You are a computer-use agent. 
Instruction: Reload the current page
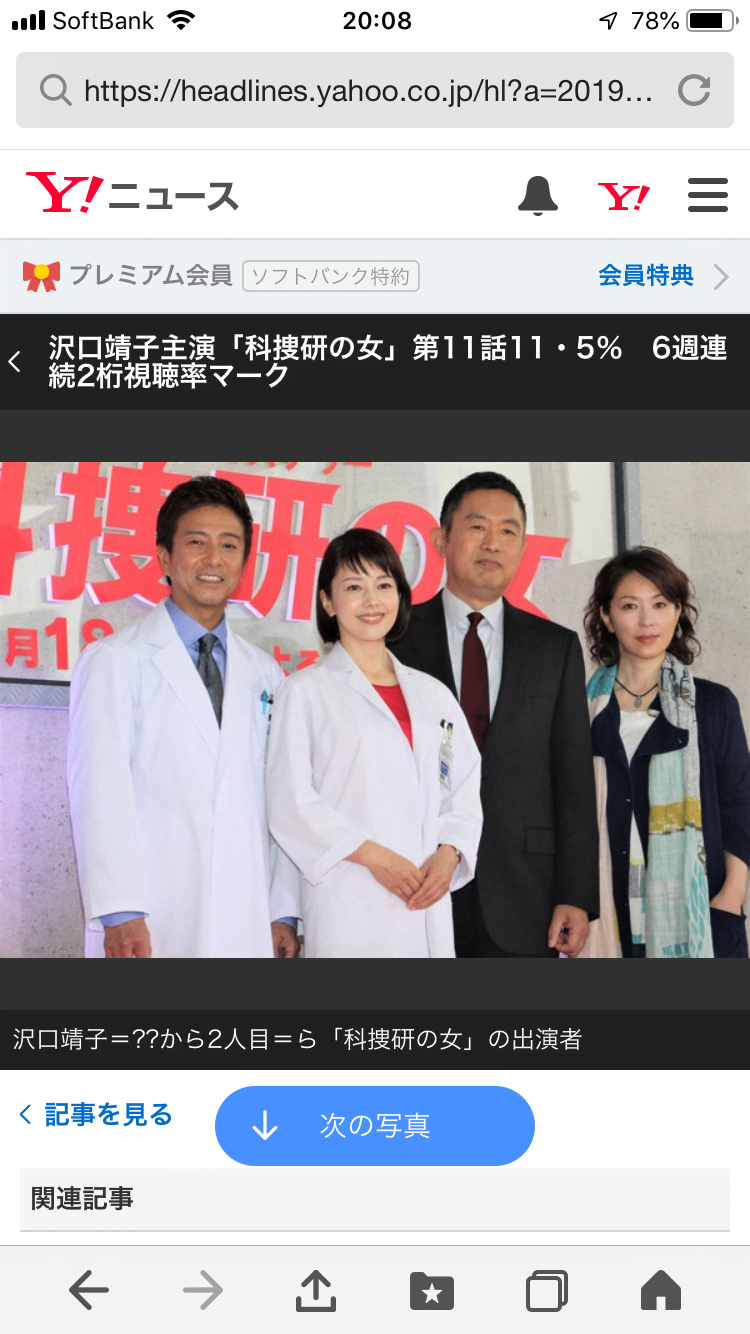tap(693, 91)
